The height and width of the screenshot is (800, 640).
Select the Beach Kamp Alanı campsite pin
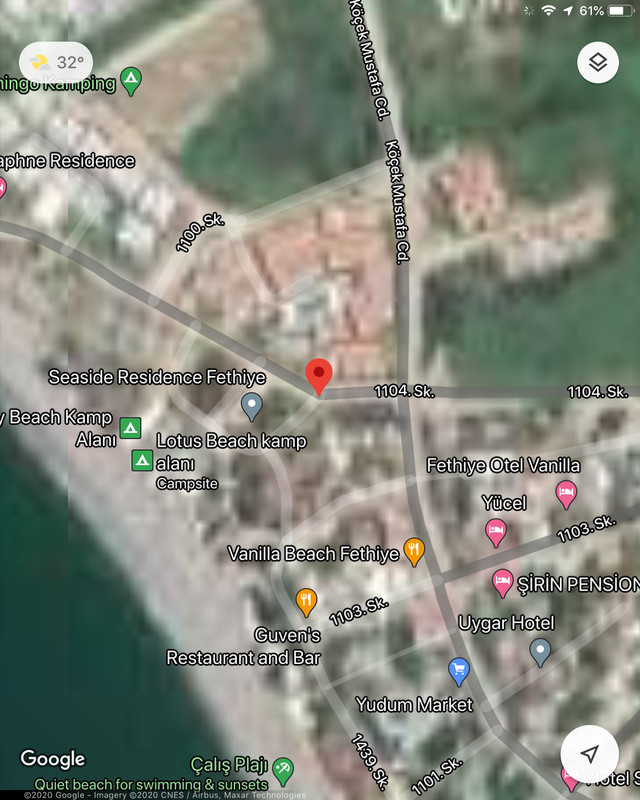coord(130,428)
